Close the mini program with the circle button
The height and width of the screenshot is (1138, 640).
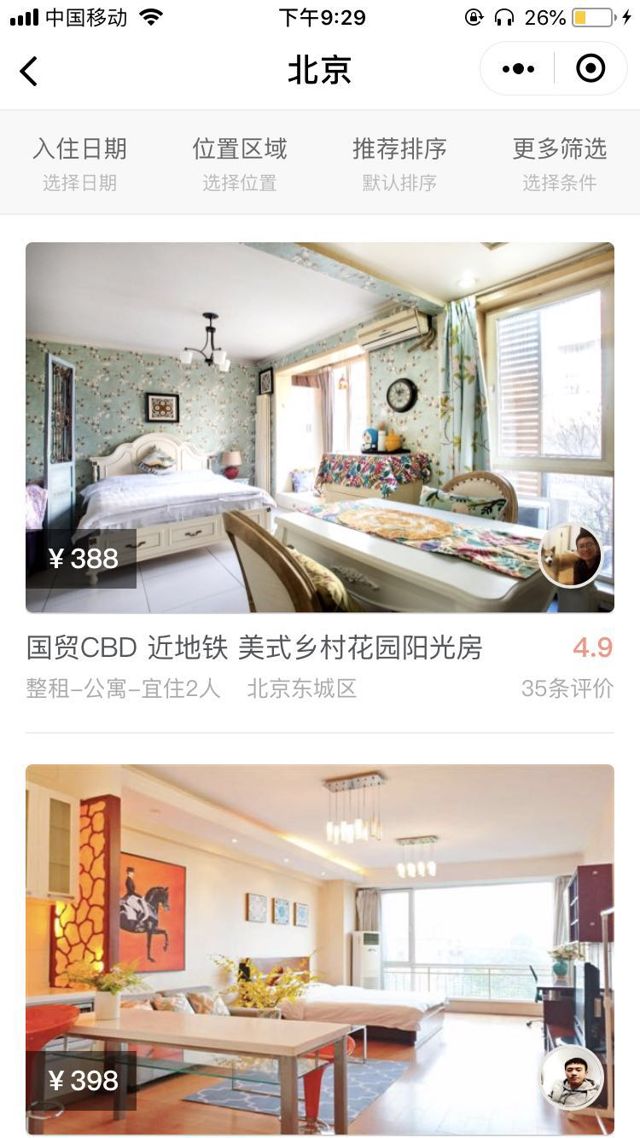(x=591, y=69)
